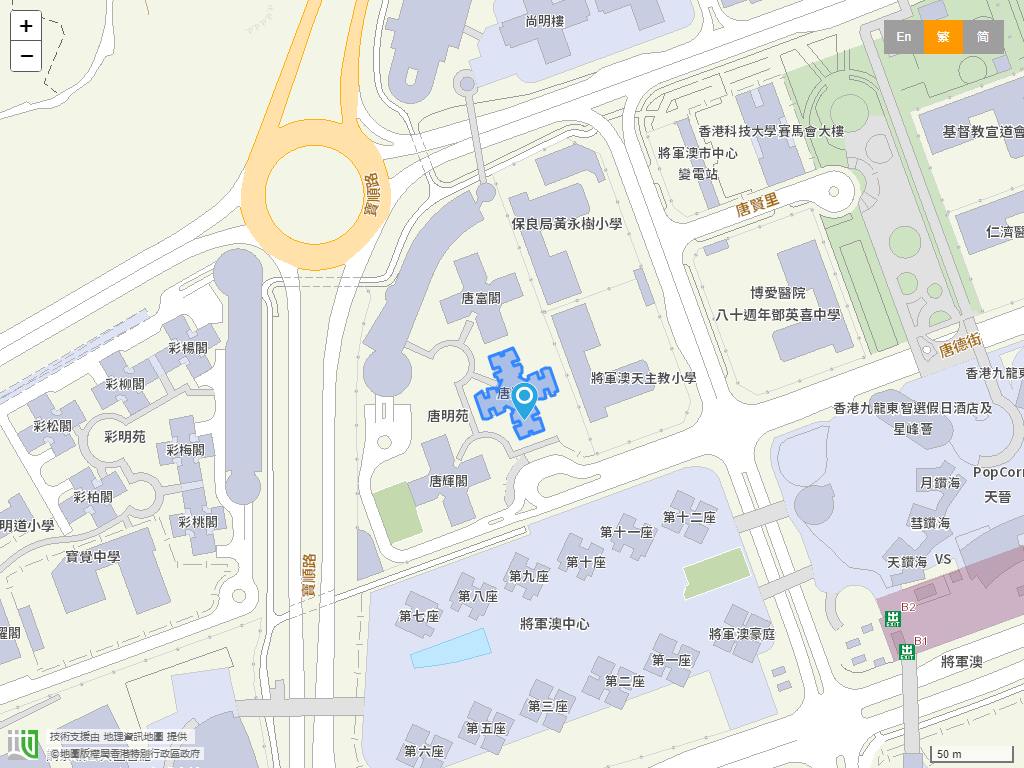The image size is (1024, 768).
Task: Switch map language to English
Action: point(903,37)
